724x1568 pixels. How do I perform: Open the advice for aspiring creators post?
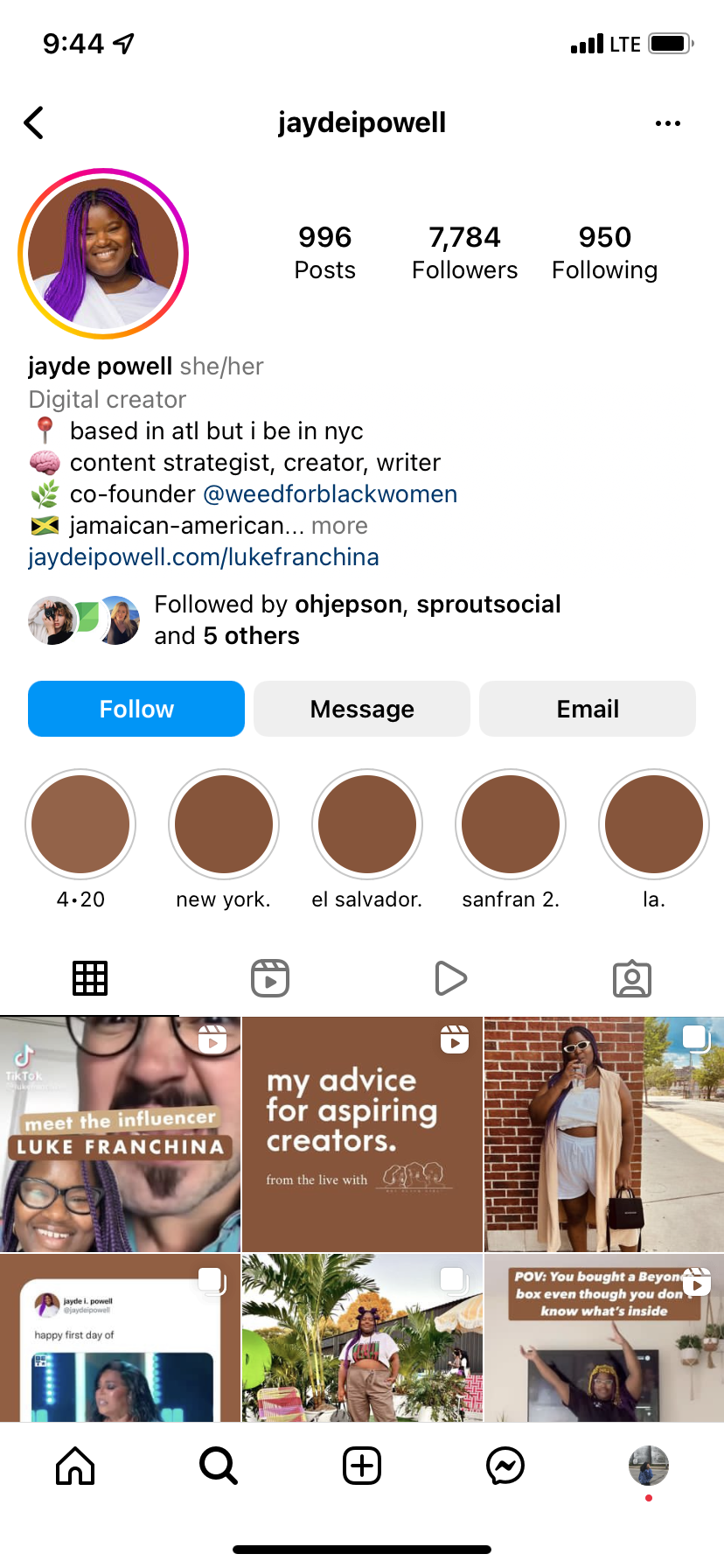click(362, 1134)
